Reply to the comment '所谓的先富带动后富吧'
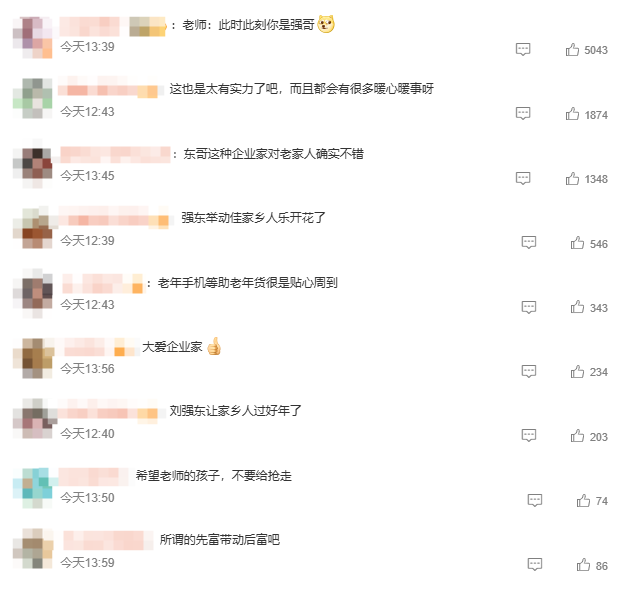 pyautogui.click(x=535, y=565)
